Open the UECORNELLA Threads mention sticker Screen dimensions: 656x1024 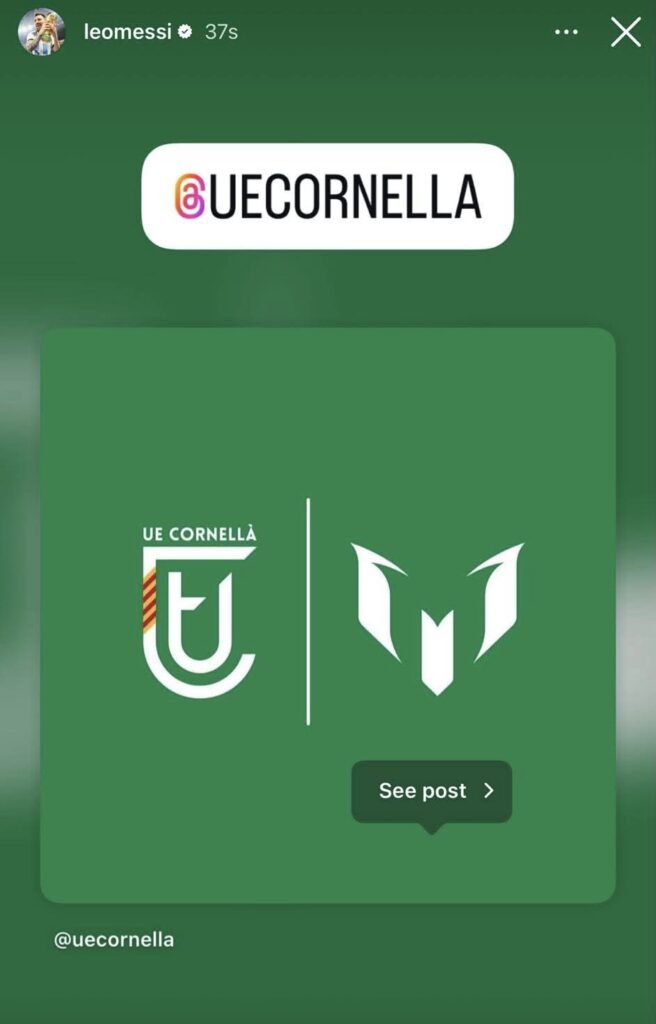tap(327, 196)
